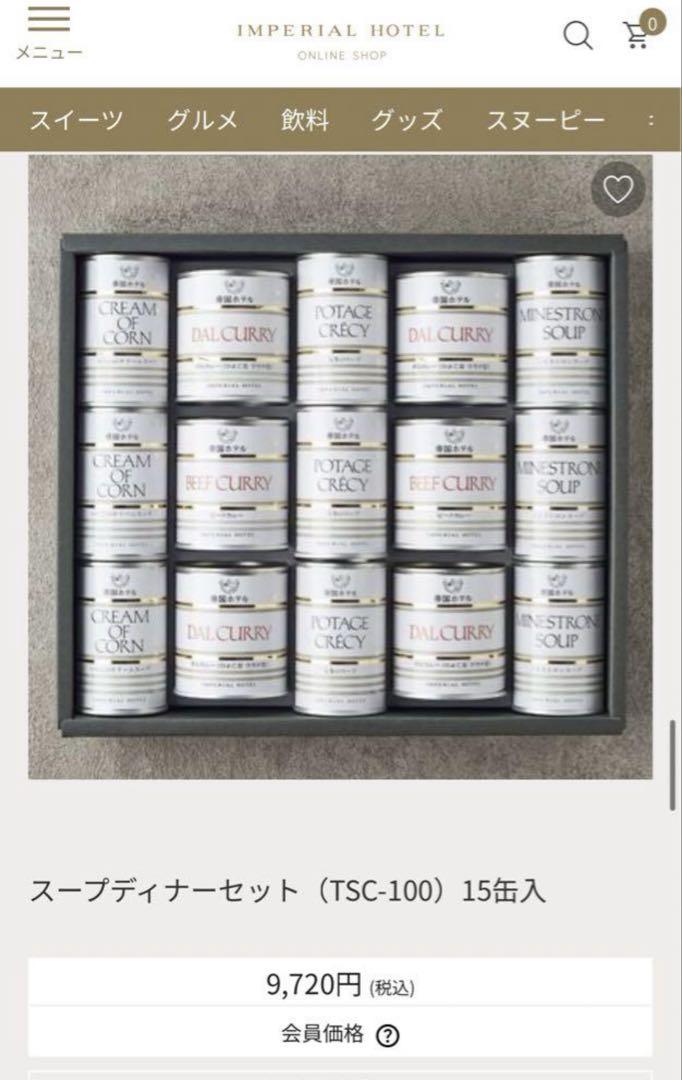682x1080 pixels.
Task: Switch to the スイーツ category
Action: click(x=76, y=121)
